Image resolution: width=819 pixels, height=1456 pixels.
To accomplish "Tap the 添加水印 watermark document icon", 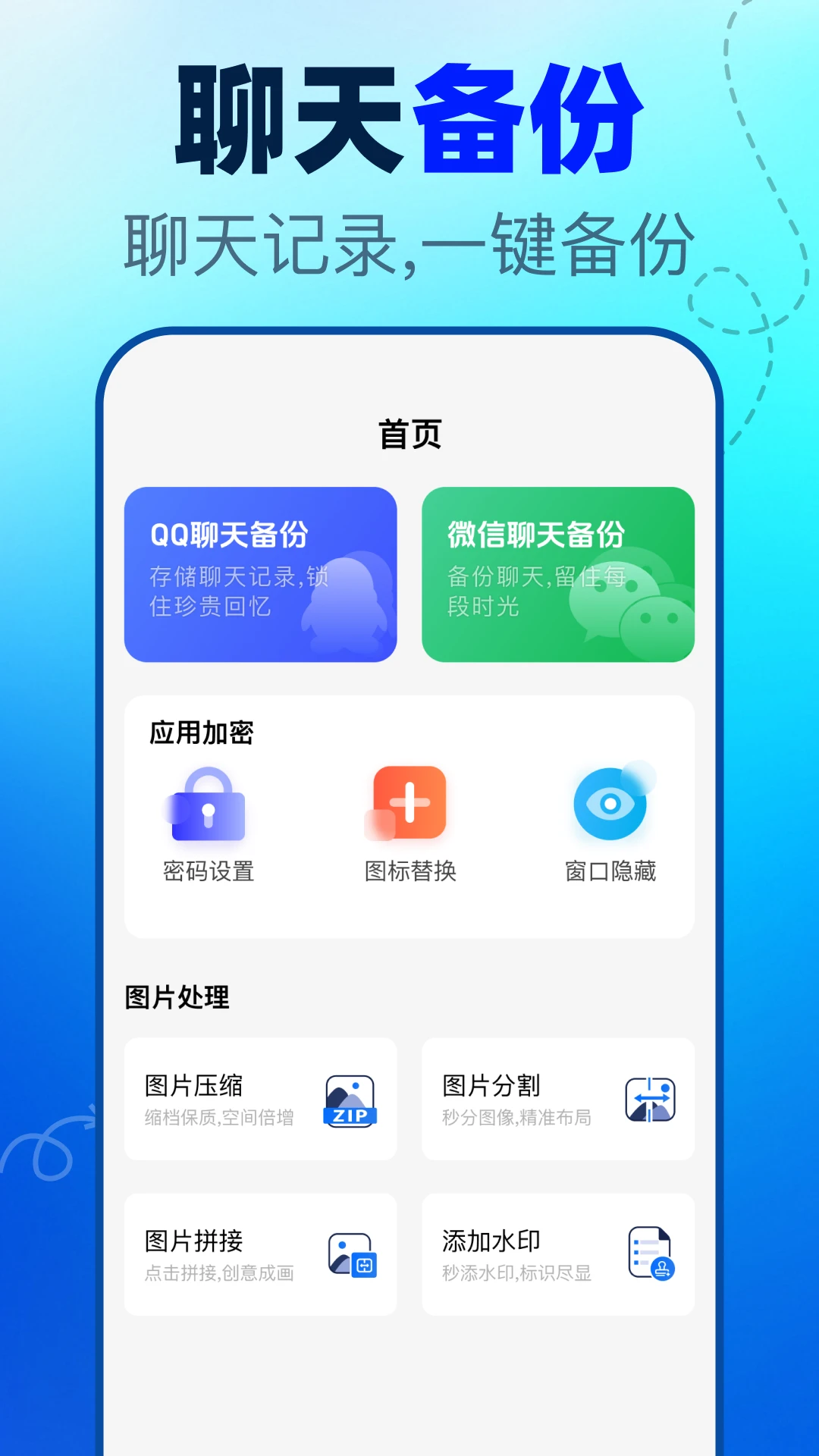I will coord(651,1253).
